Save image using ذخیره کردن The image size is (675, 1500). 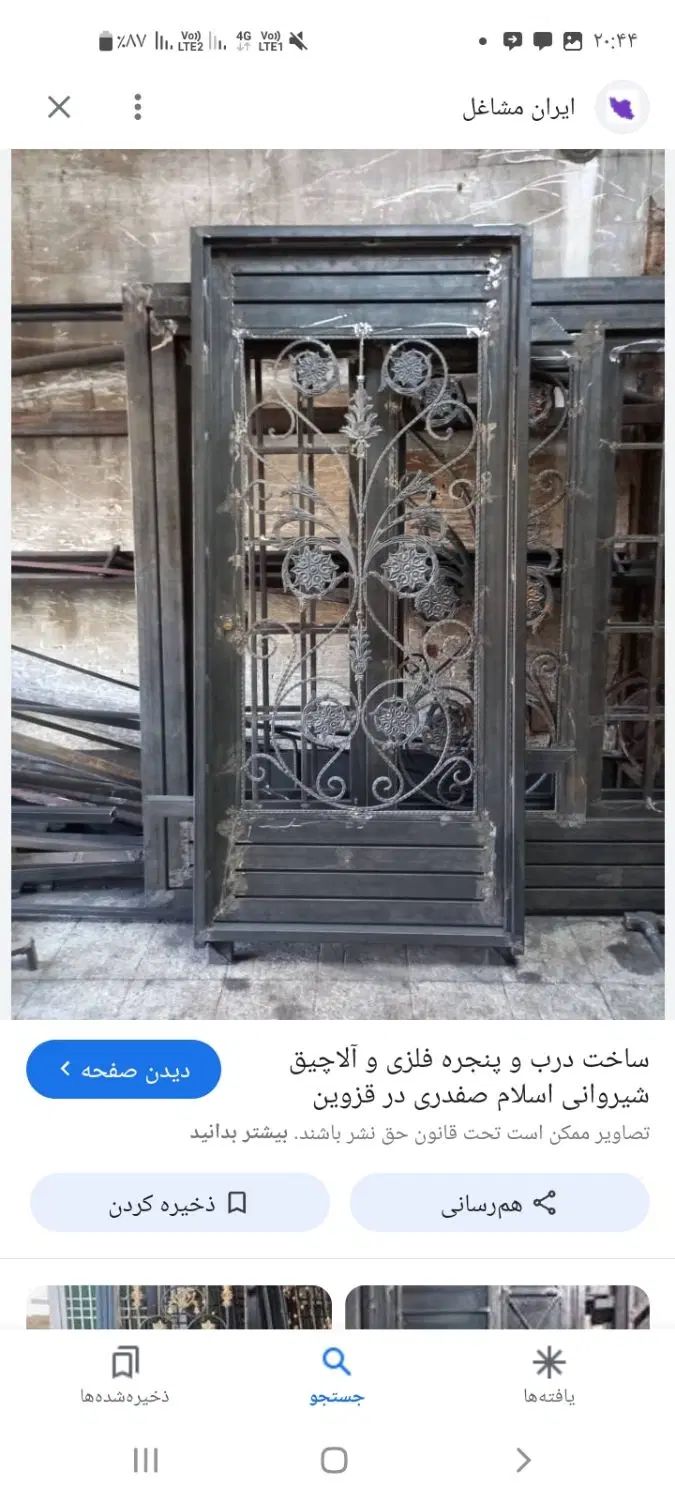(x=179, y=1203)
